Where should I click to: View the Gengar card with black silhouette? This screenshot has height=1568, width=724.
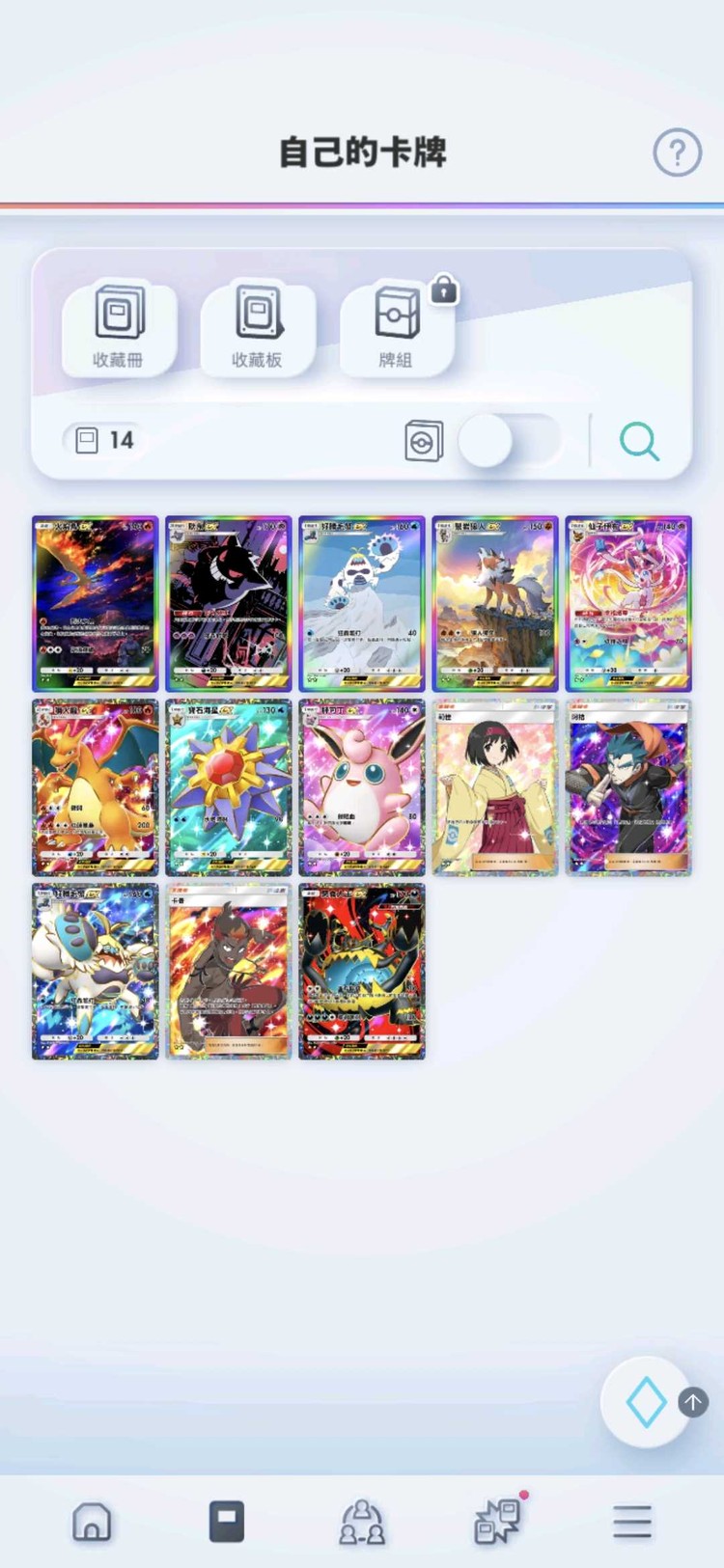point(228,603)
